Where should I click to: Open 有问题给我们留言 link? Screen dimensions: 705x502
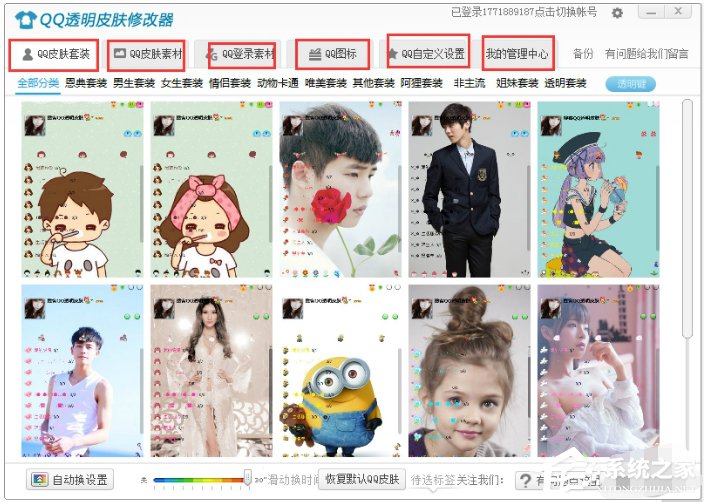click(646, 54)
